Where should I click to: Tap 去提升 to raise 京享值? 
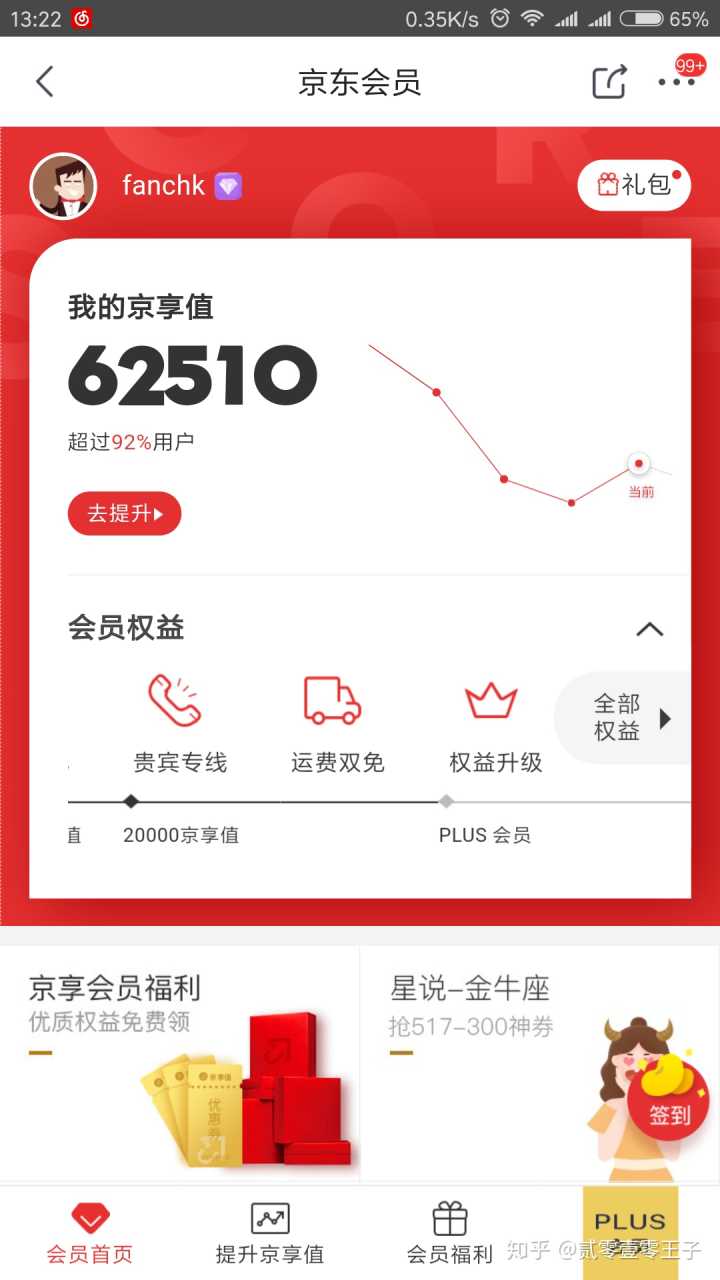[124, 514]
